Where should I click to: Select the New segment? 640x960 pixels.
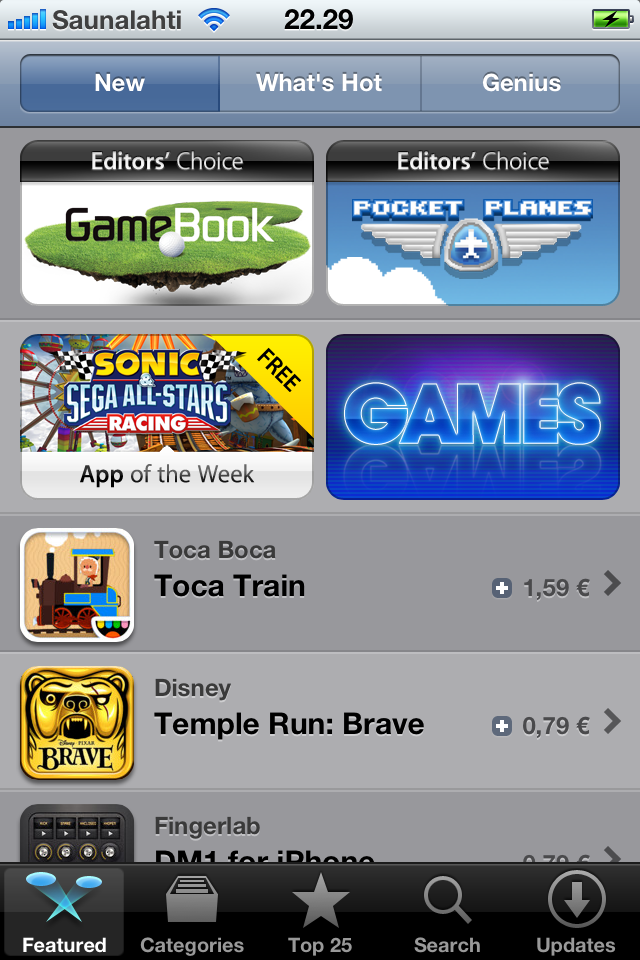pyautogui.click(x=119, y=83)
